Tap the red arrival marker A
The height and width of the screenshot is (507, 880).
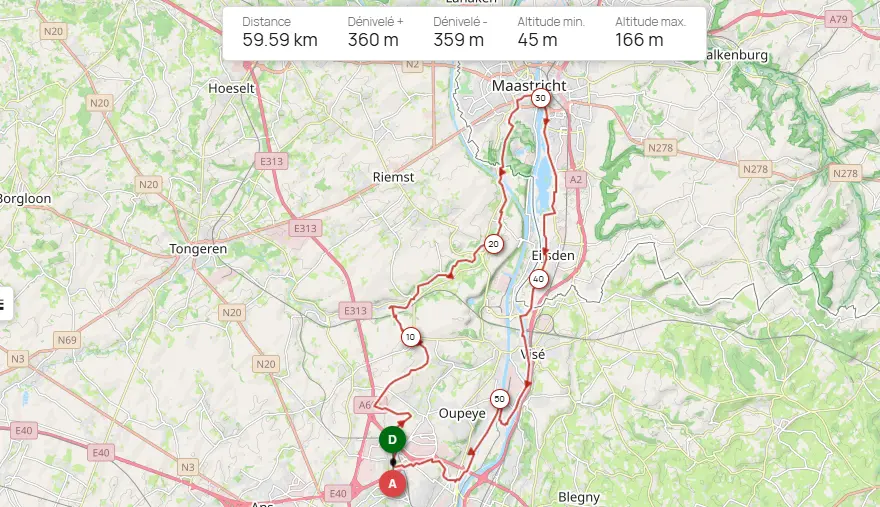click(393, 484)
